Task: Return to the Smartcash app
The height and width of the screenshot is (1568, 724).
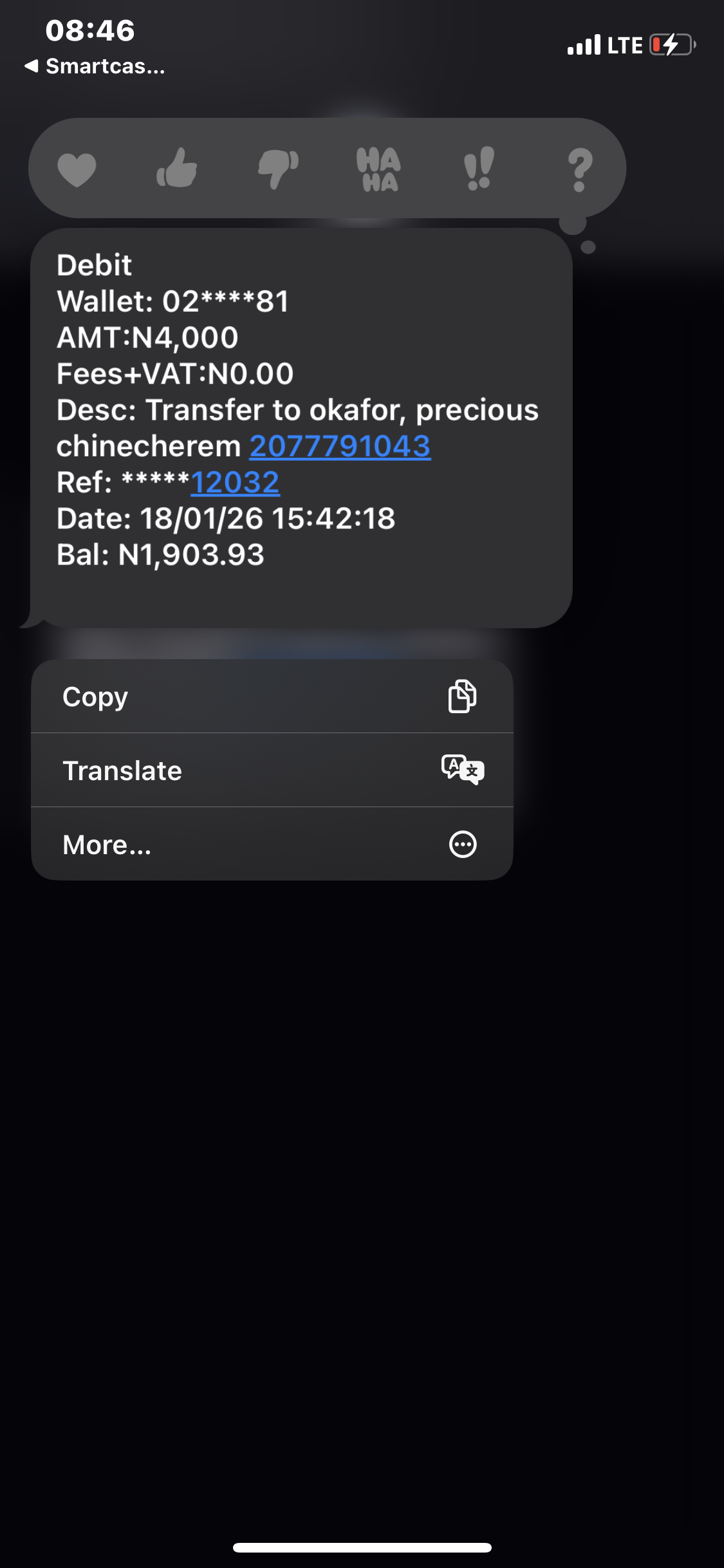Action: (x=95, y=66)
